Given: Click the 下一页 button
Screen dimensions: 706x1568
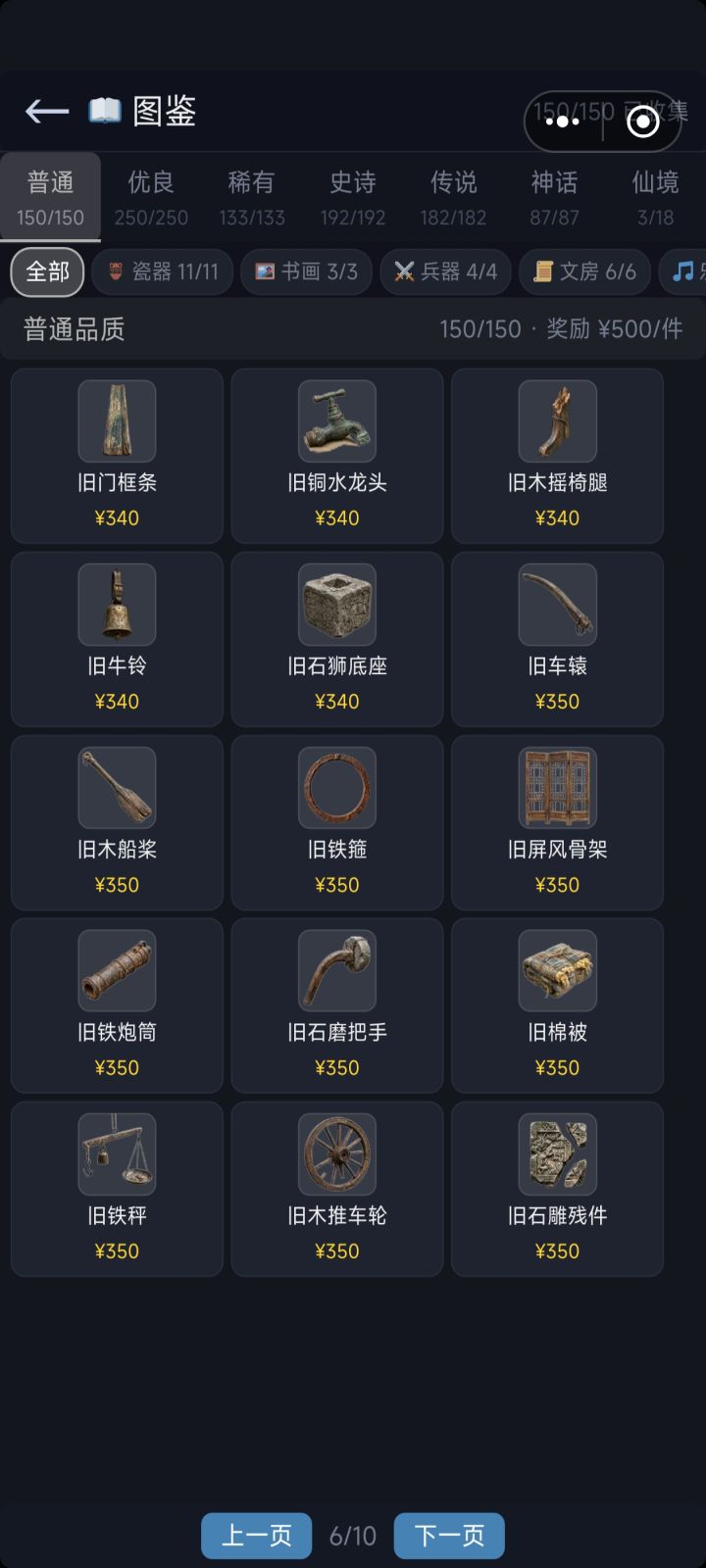Looking at the screenshot, I should pos(448,1536).
